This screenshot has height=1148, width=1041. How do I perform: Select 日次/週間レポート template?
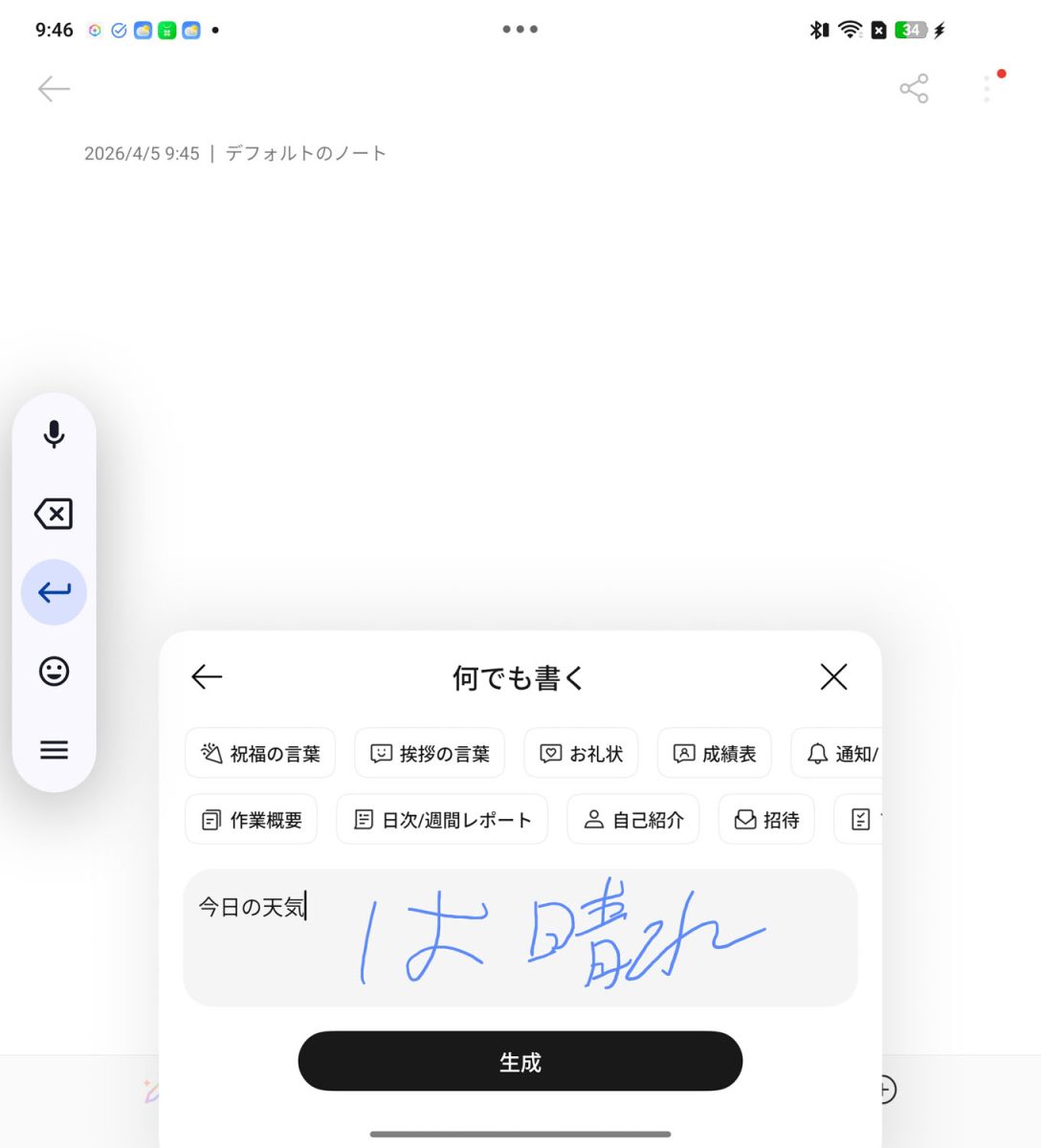coord(442,820)
